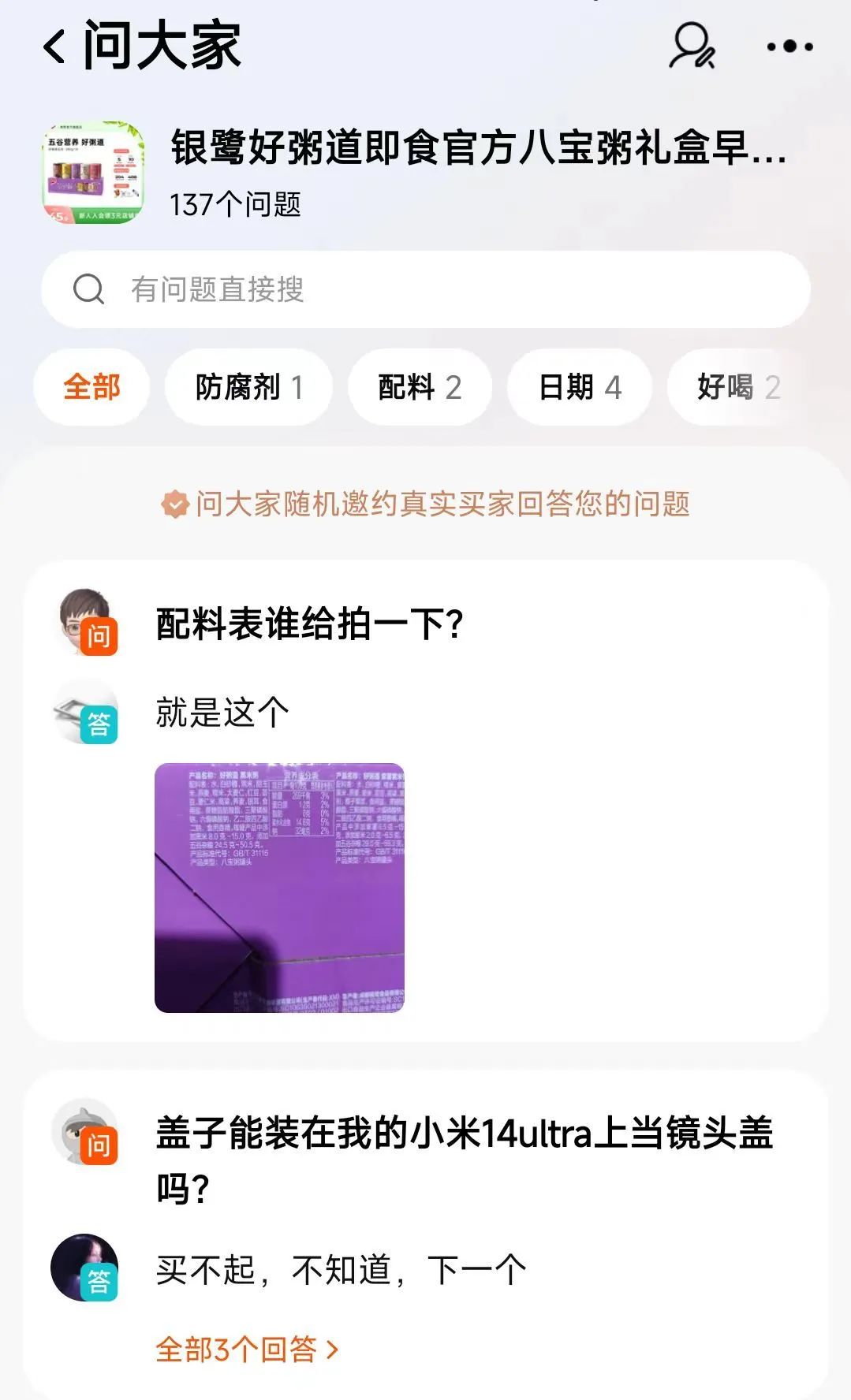The image size is (851, 1400).
Task: Tap the 有问题直接搜 search box
Action: [426, 289]
